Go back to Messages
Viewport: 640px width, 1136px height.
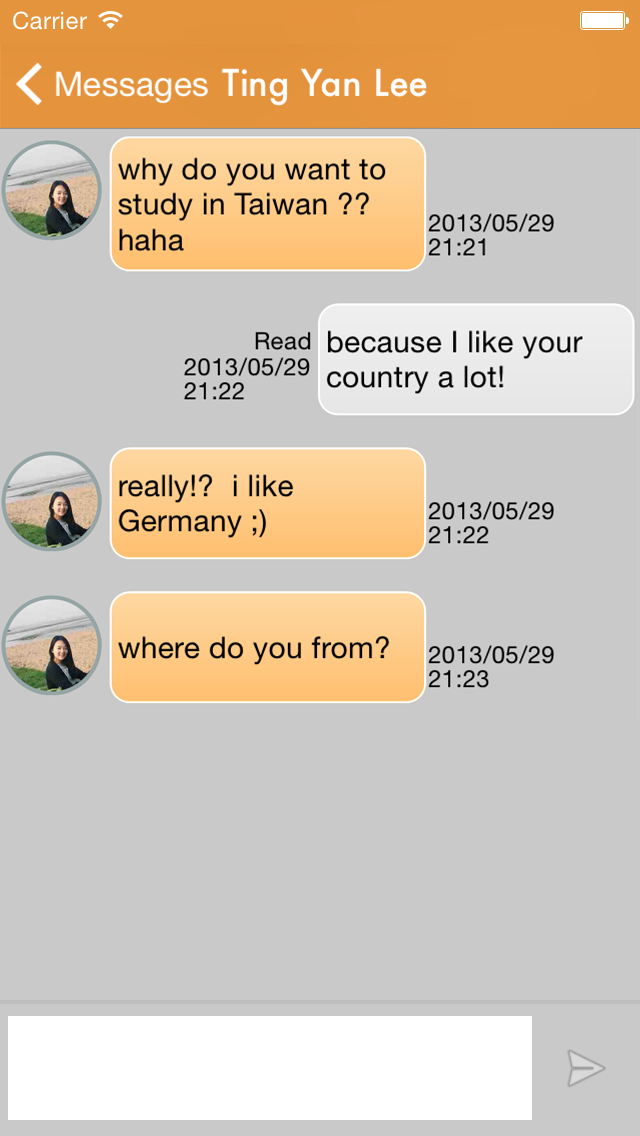point(112,85)
